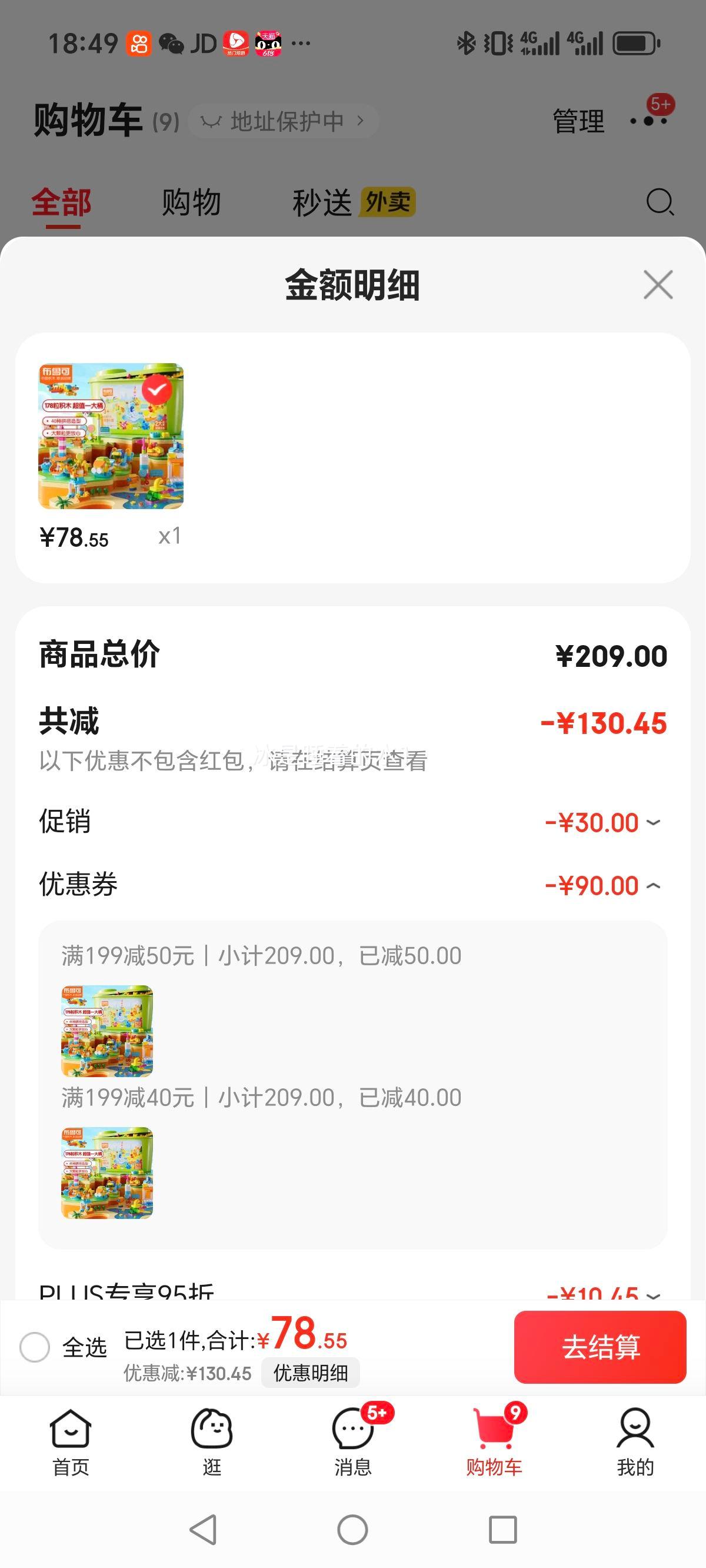Switch to the 购物 tab

pos(191,202)
